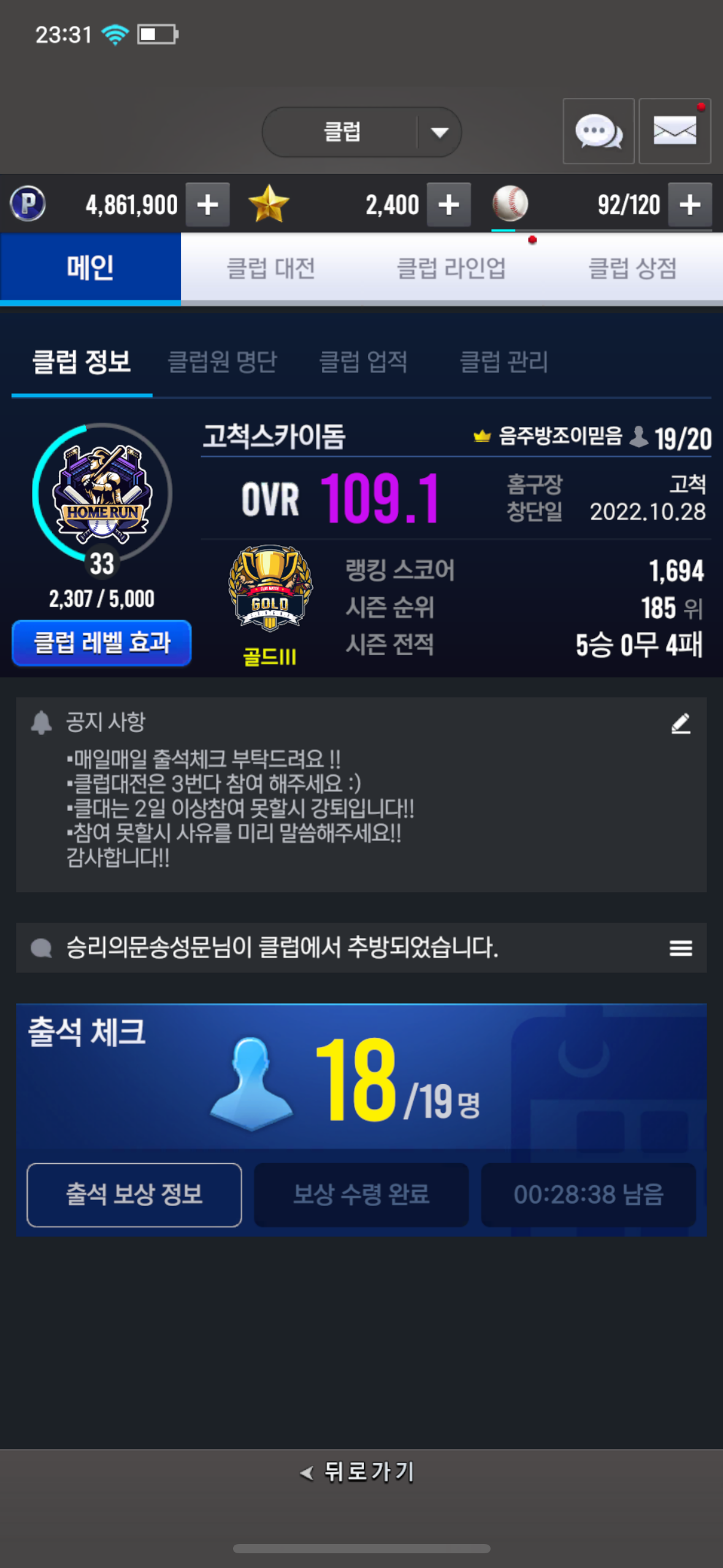Image resolution: width=723 pixels, height=1568 pixels.
Task: Open 출석 보상 정보
Action: (x=134, y=1194)
